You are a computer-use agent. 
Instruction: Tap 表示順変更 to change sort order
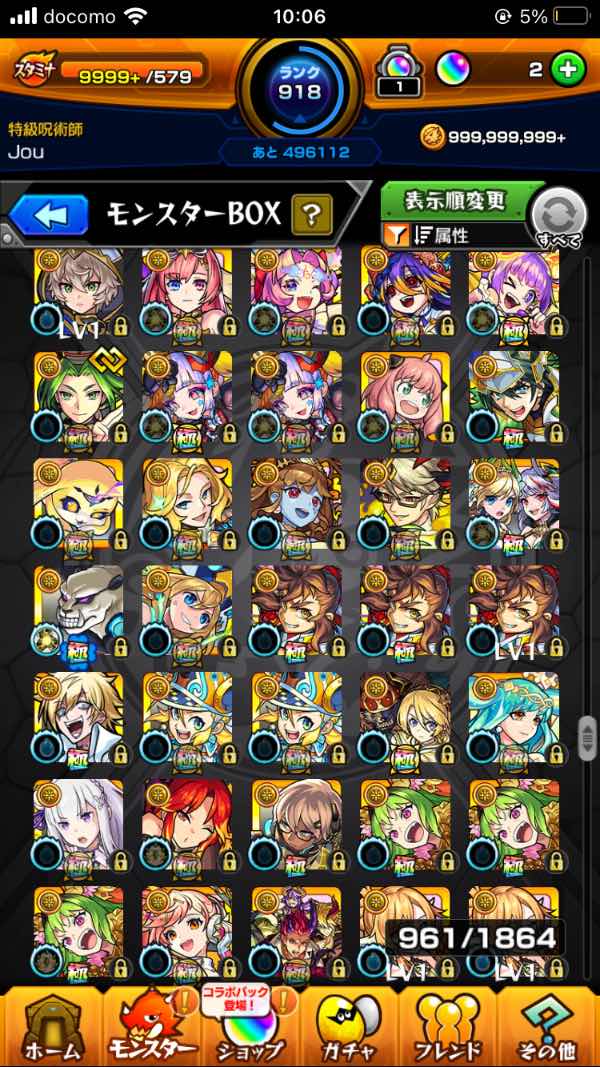click(x=455, y=200)
